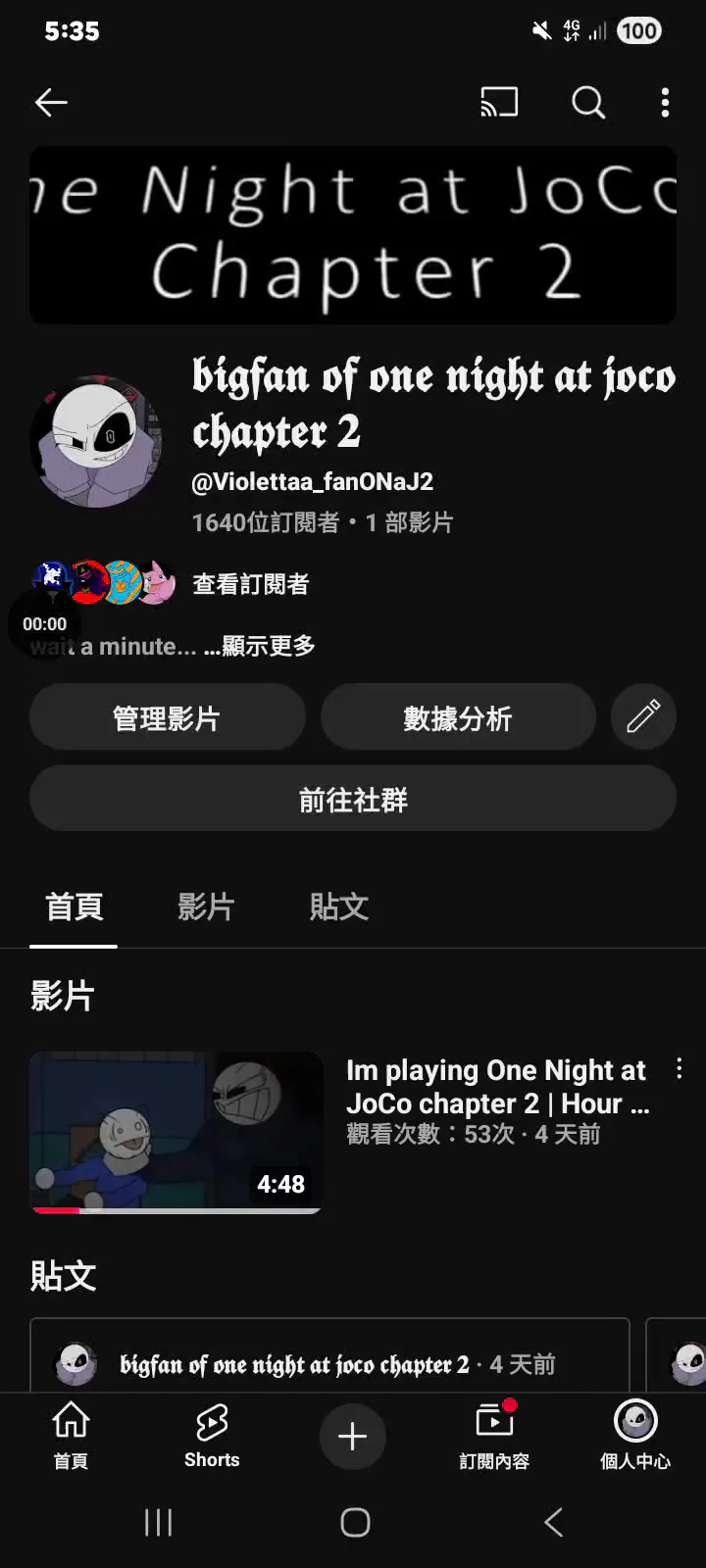Create new content with plus button

(353, 1437)
